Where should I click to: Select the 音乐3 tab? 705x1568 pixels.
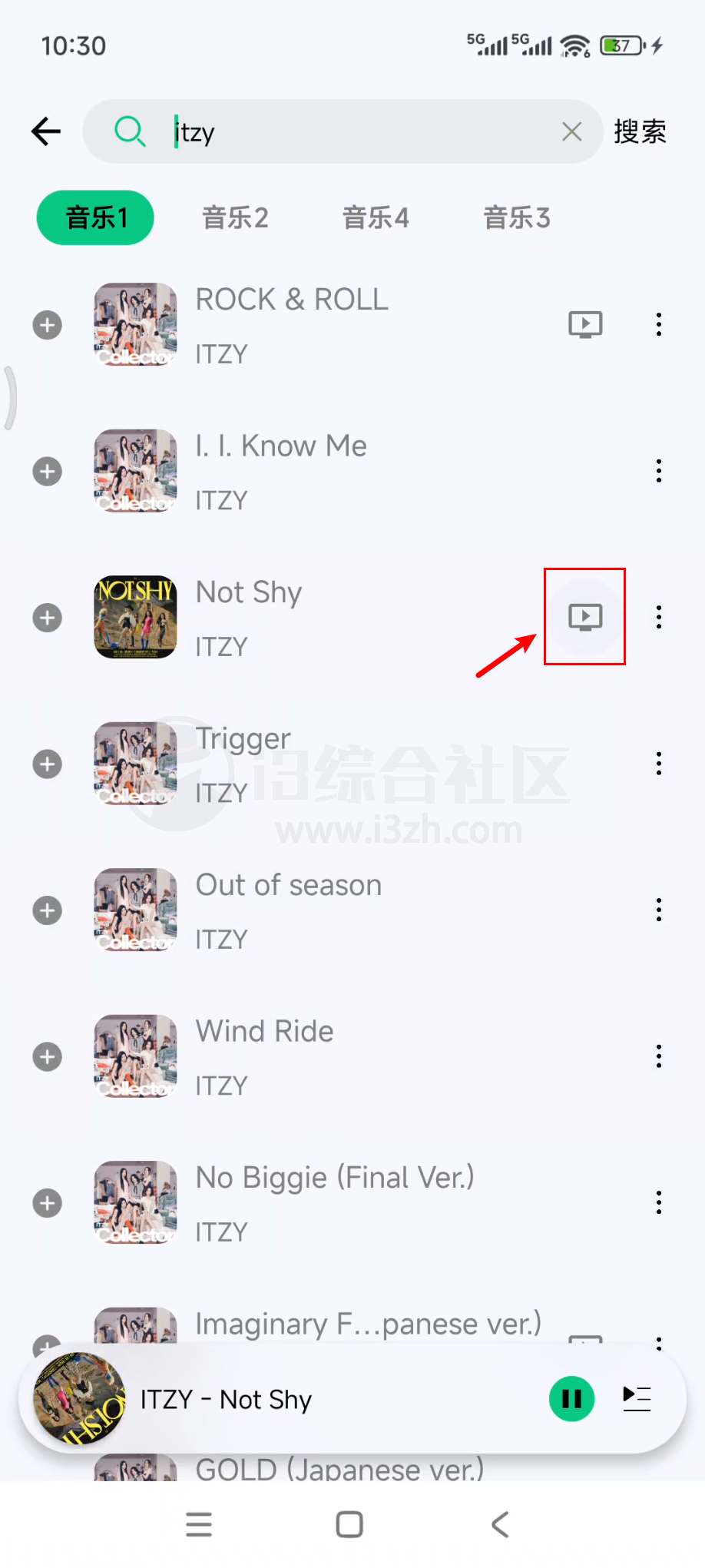pos(517,218)
